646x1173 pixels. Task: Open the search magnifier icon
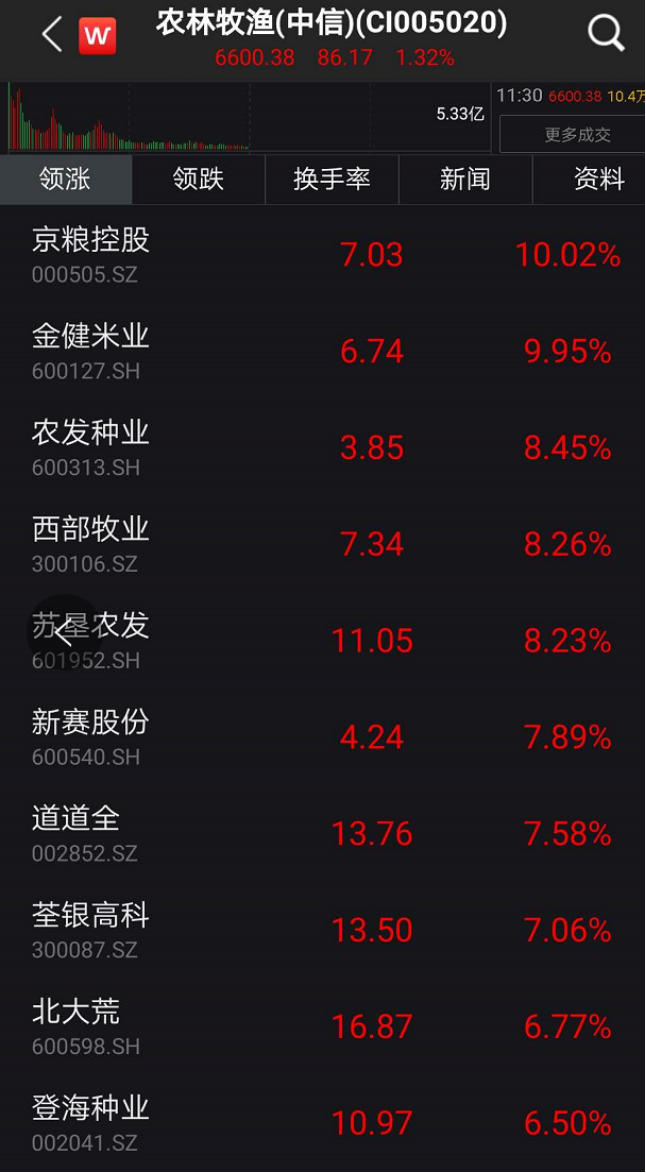605,34
